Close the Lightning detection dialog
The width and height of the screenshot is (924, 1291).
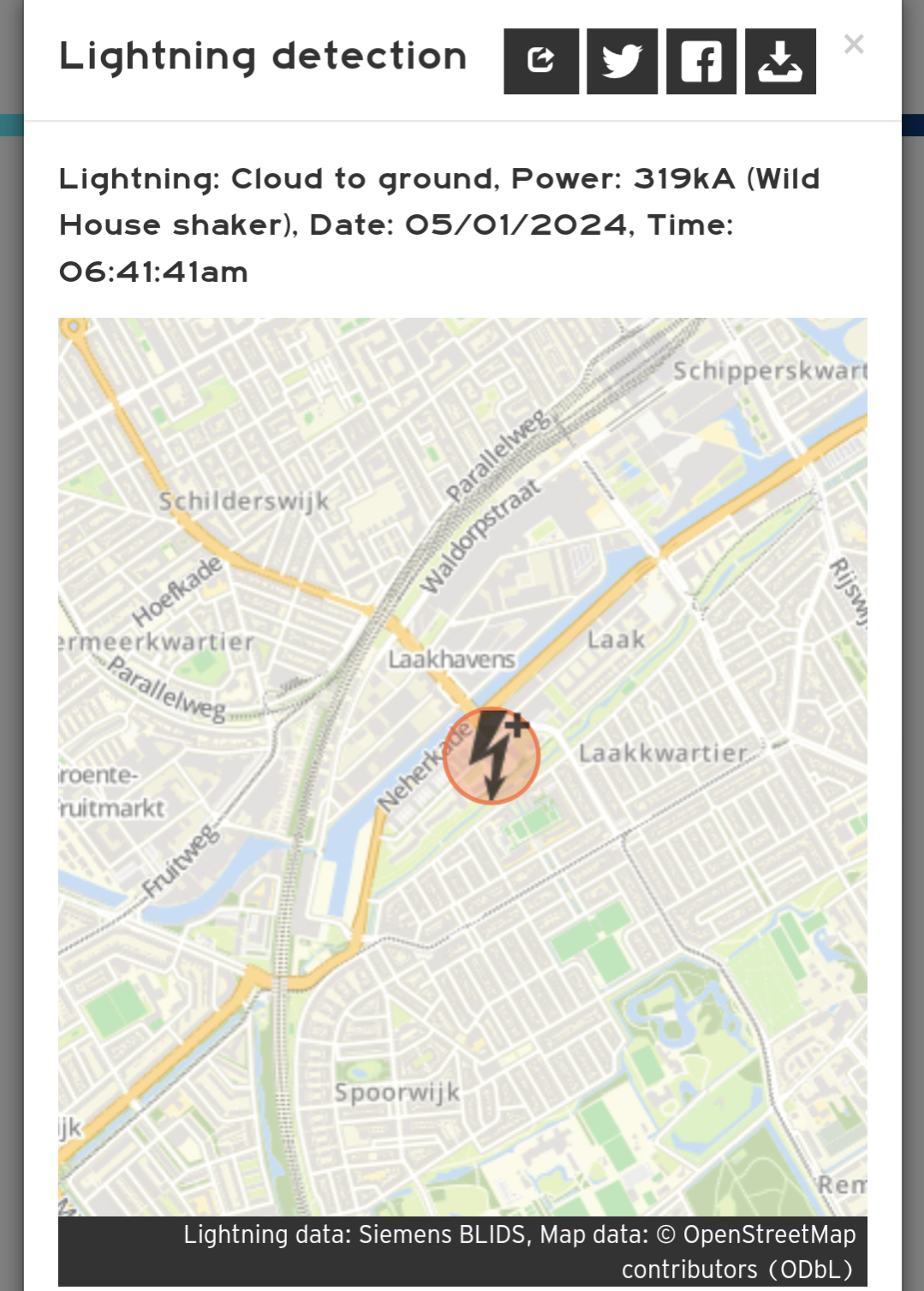pos(853,45)
